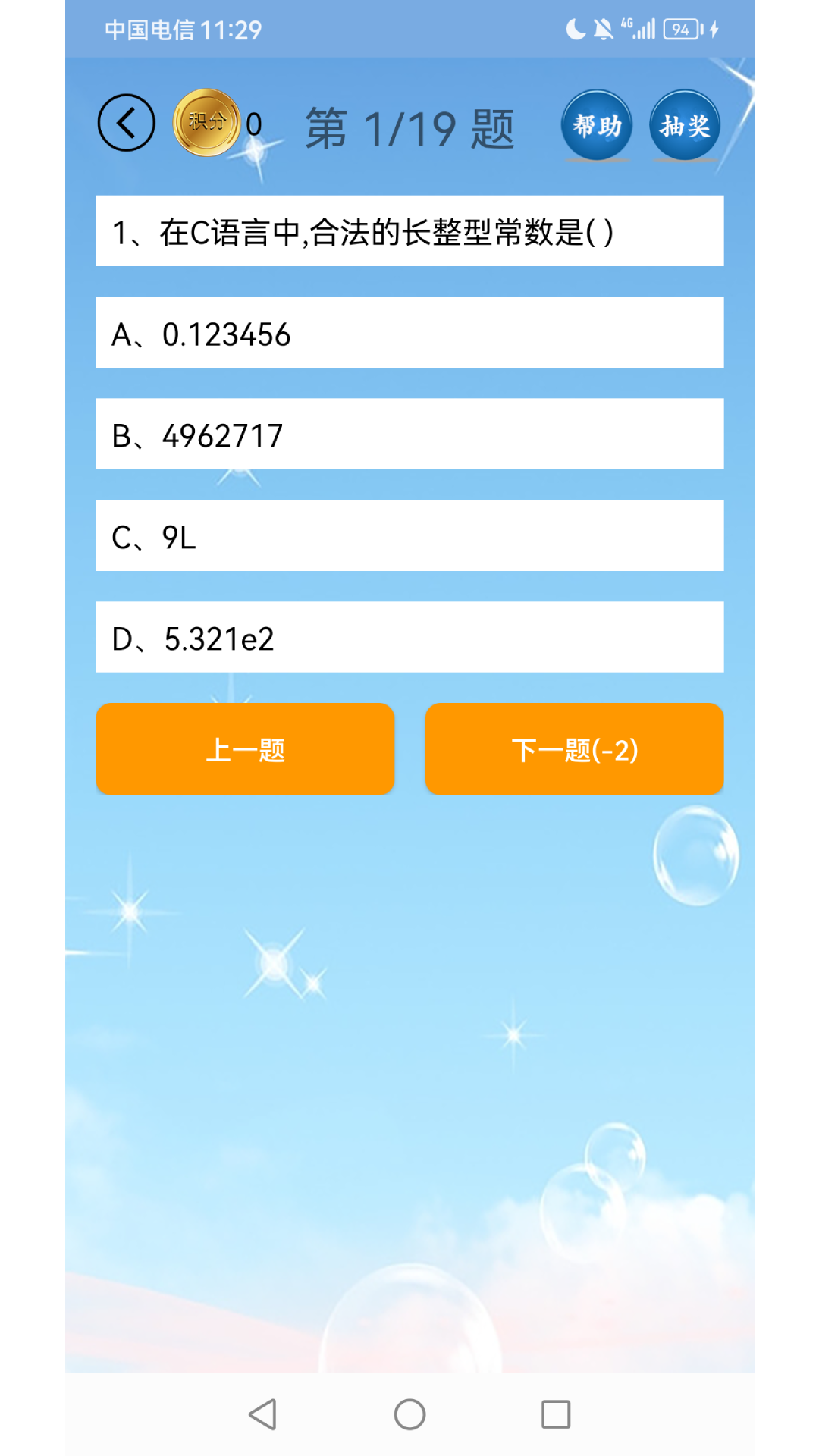Choose answer option D, 5.321e2

tap(409, 637)
